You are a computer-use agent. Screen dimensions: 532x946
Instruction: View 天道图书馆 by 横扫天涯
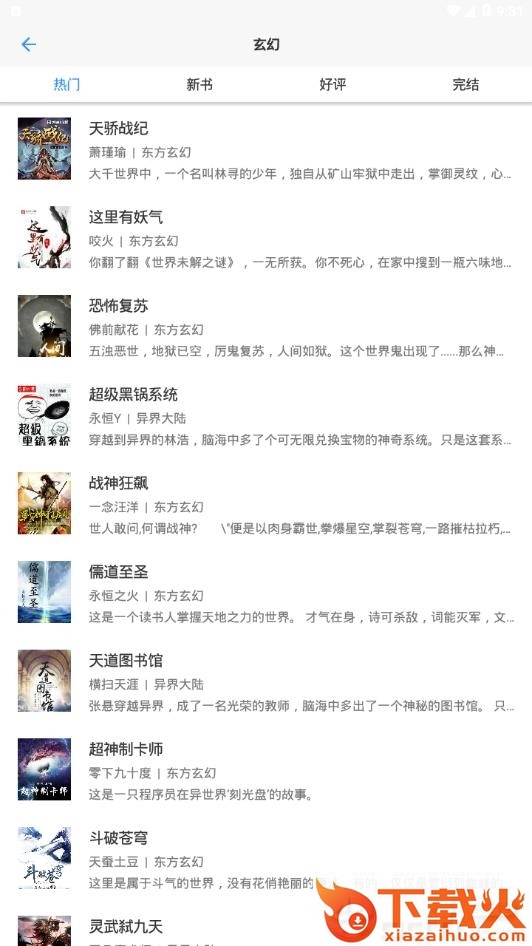[x=266, y=681]
